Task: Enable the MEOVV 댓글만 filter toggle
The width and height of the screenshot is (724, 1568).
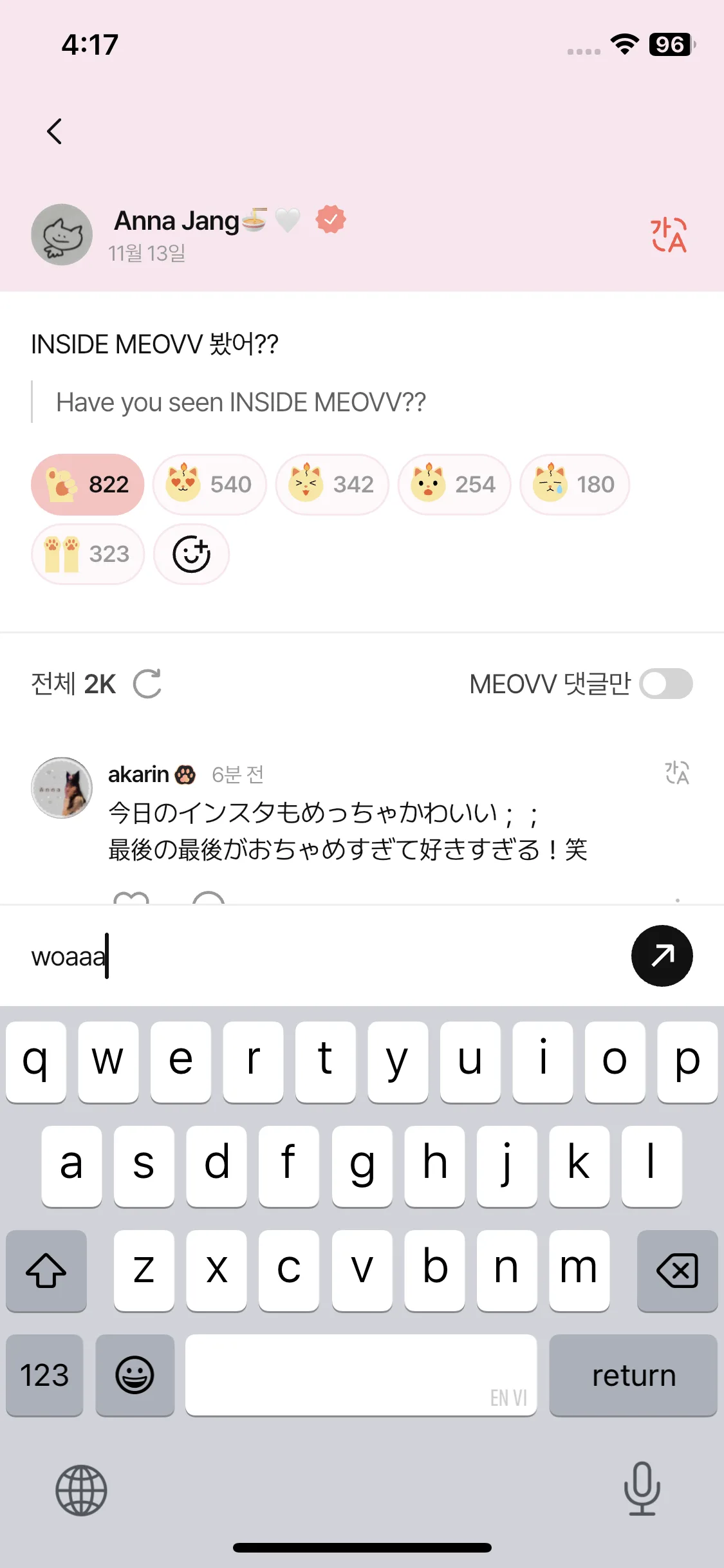Action: [x=667, y=684]
